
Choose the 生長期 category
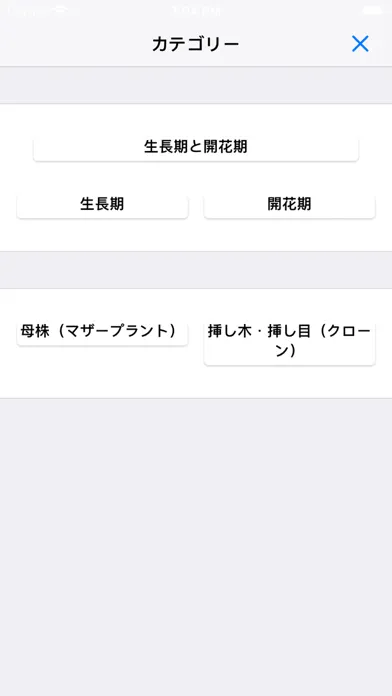pyautogui.click(x=102, y=205)
